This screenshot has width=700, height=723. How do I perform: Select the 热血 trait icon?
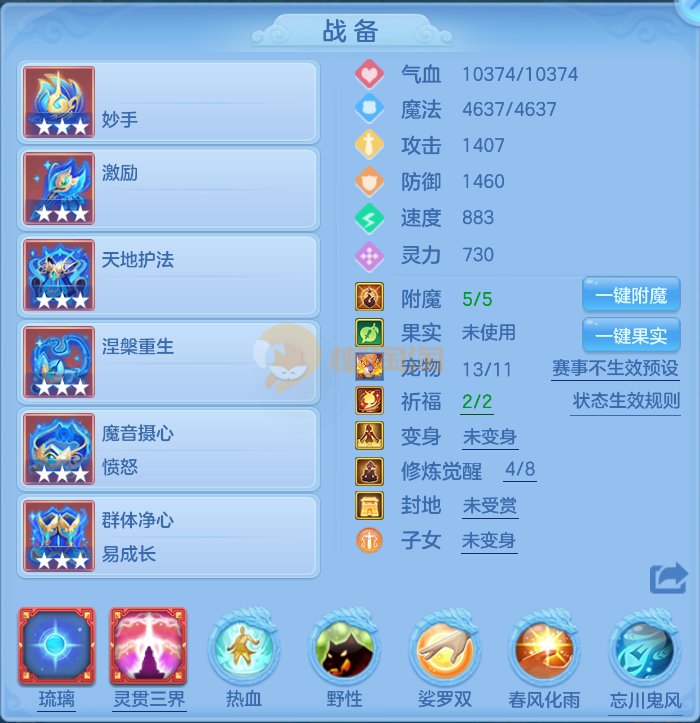point(244,650)
